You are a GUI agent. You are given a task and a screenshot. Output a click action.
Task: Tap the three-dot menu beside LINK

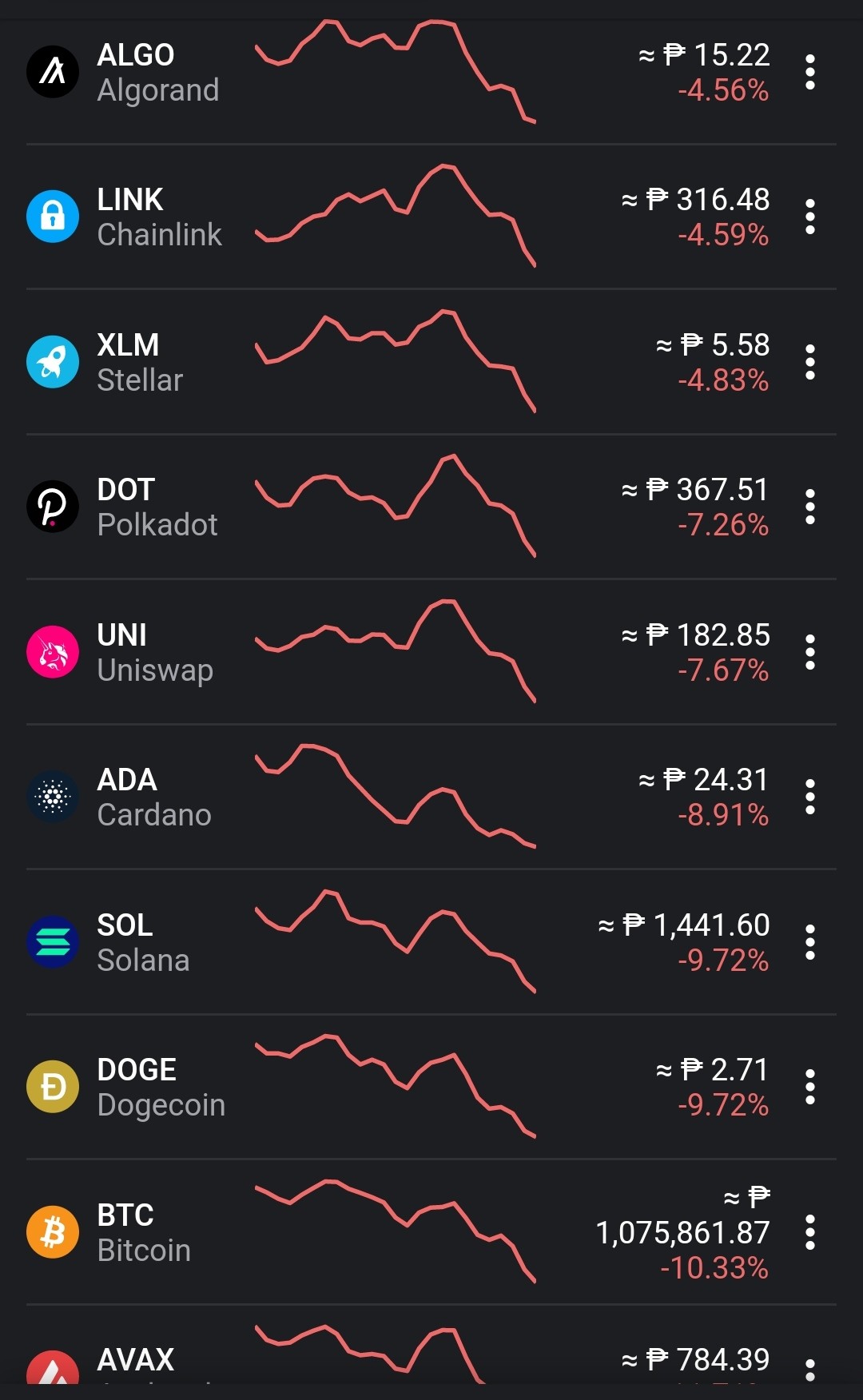click(810, 217)
